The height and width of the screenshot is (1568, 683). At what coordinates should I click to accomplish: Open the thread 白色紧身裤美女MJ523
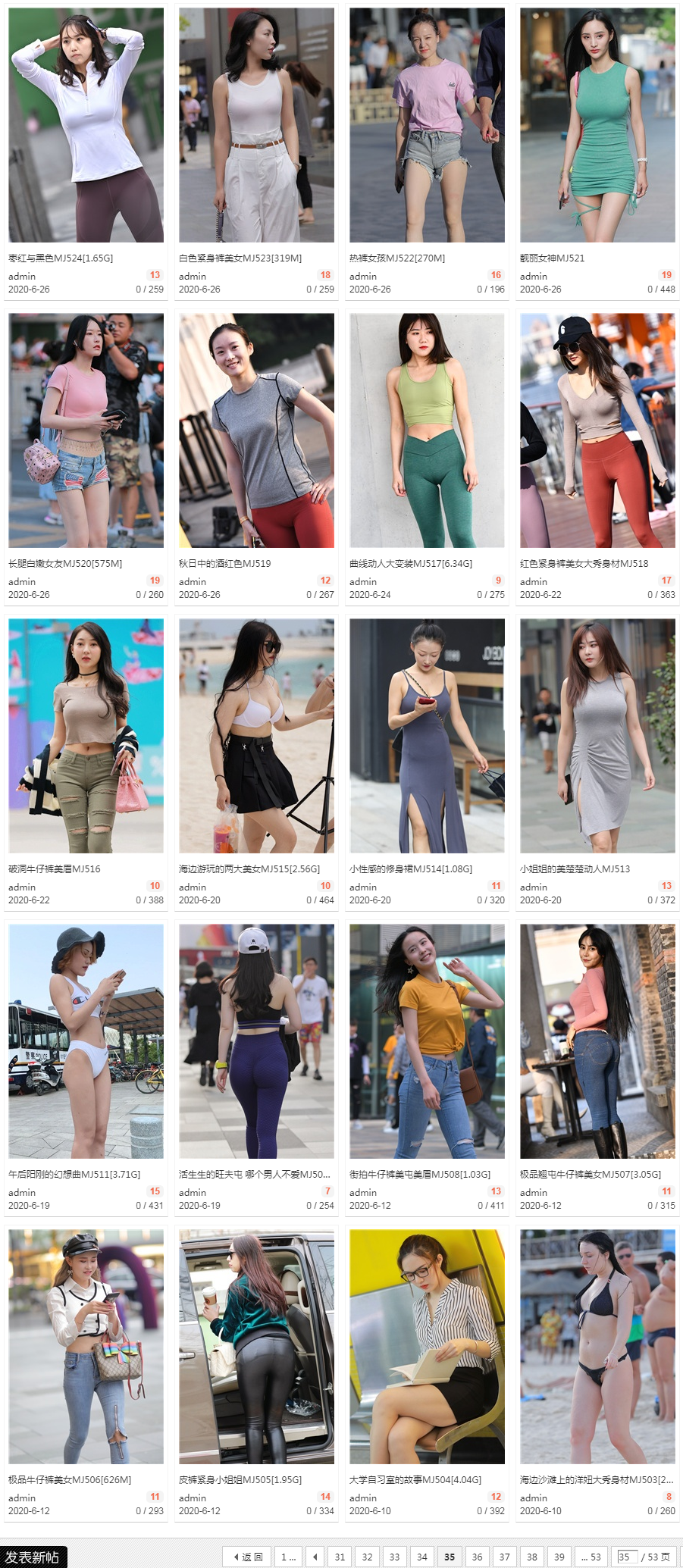pos(240,258)
